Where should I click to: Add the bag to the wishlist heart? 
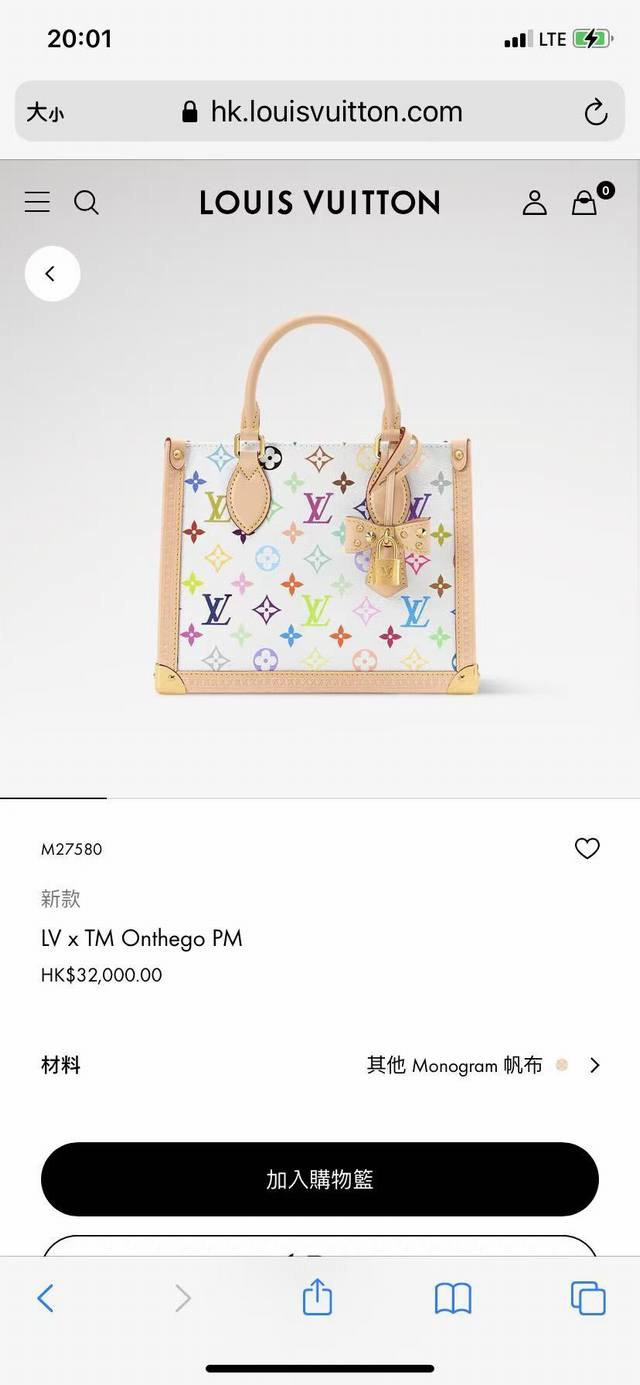[587, 849]
